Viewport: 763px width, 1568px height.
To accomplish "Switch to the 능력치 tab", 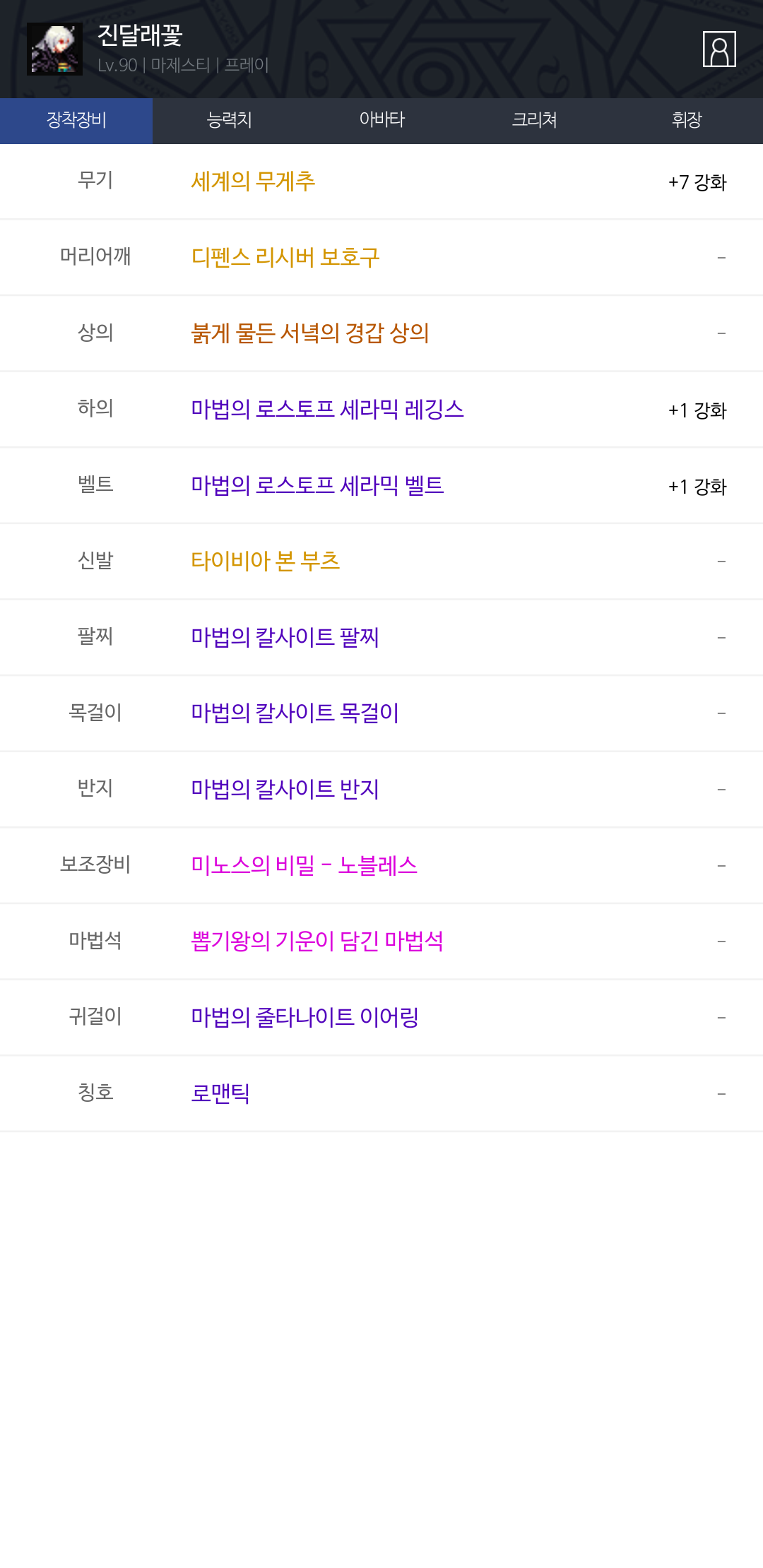I will tap(229, 121).
